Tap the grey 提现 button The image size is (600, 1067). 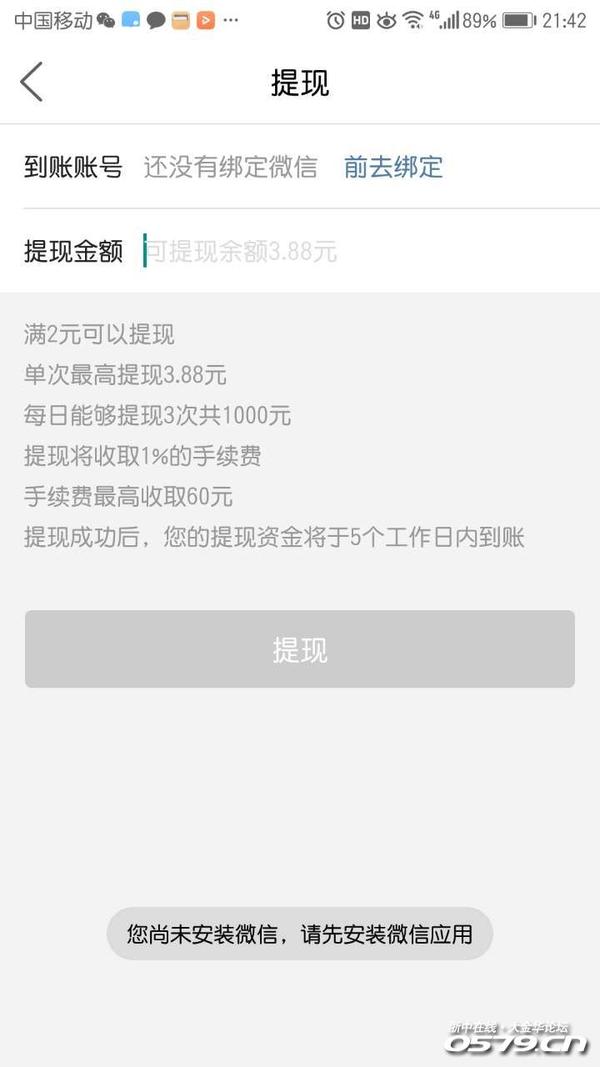coord(300,649)
